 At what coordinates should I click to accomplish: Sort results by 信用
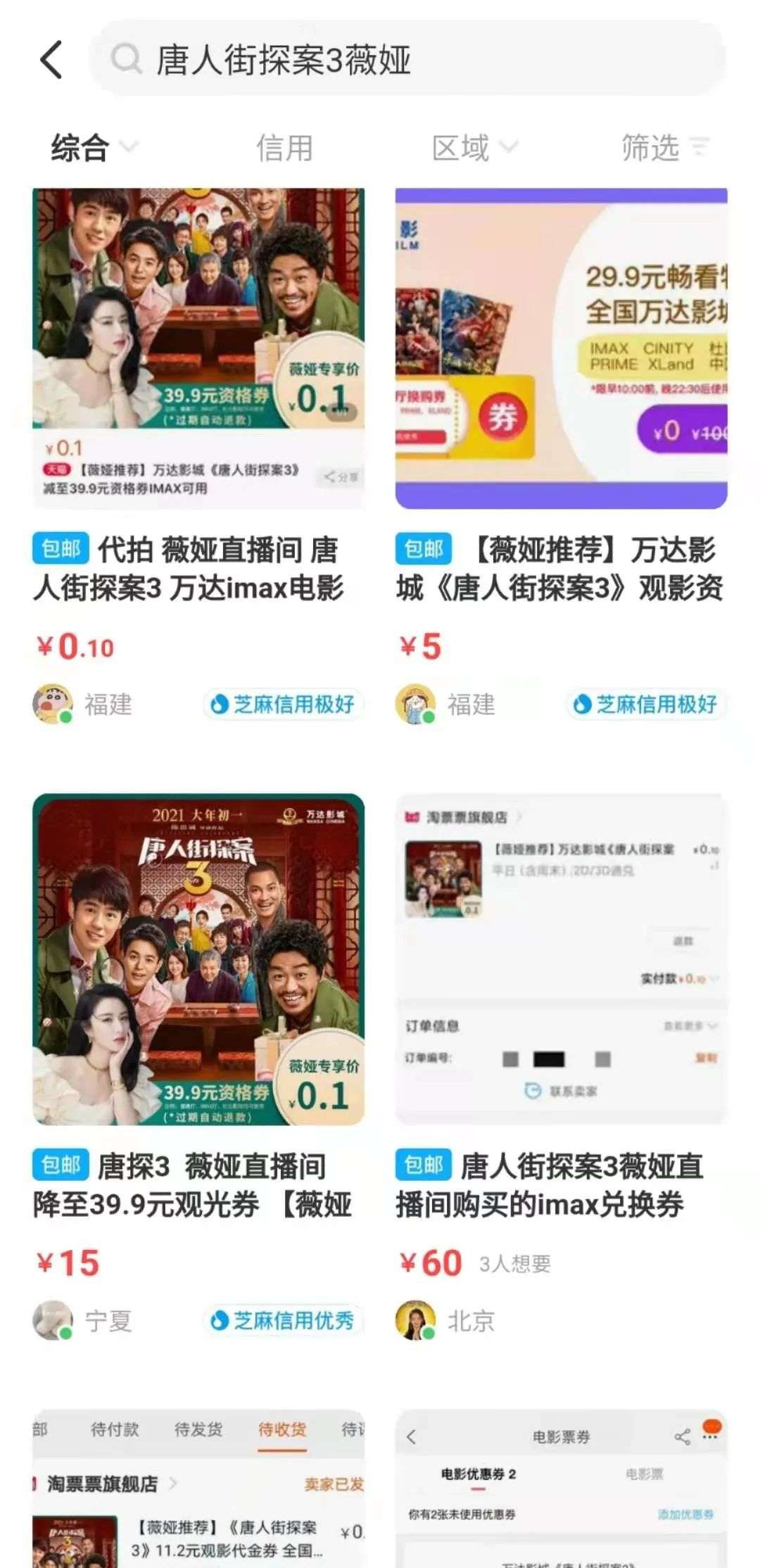(x=284, y=148)
